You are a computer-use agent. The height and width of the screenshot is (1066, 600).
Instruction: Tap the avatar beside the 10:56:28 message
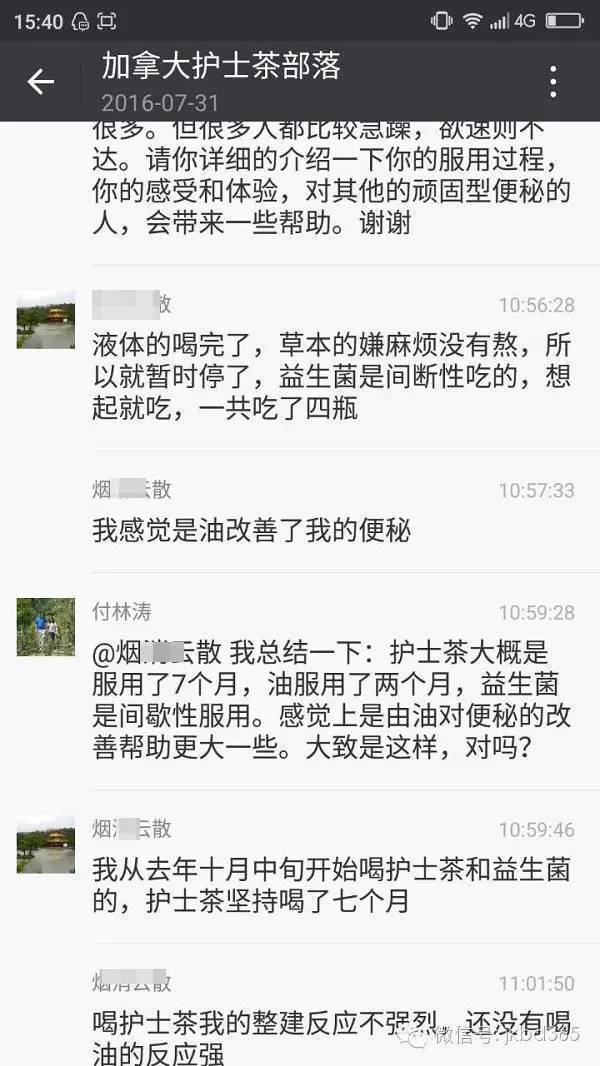45,319
